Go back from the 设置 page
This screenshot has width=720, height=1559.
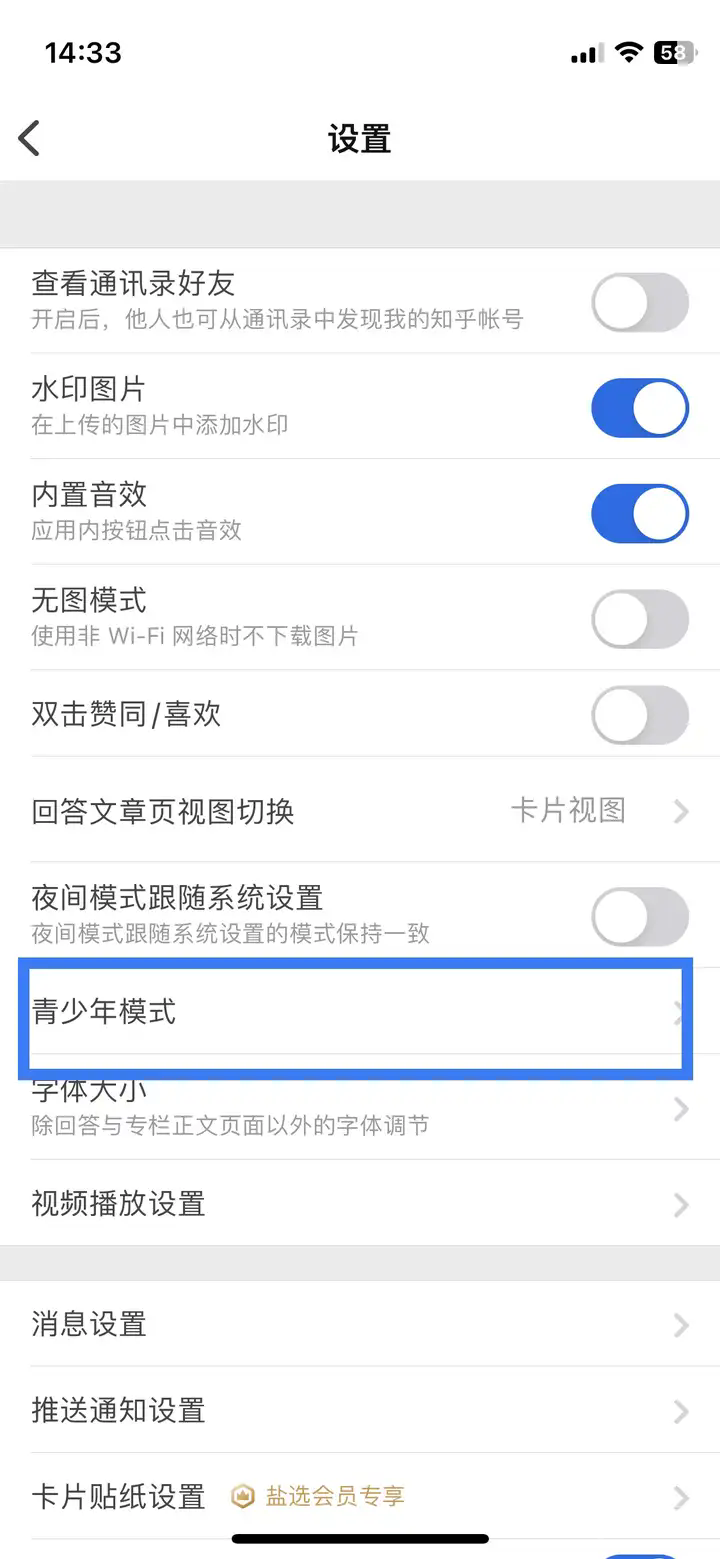tap(30, 138)
